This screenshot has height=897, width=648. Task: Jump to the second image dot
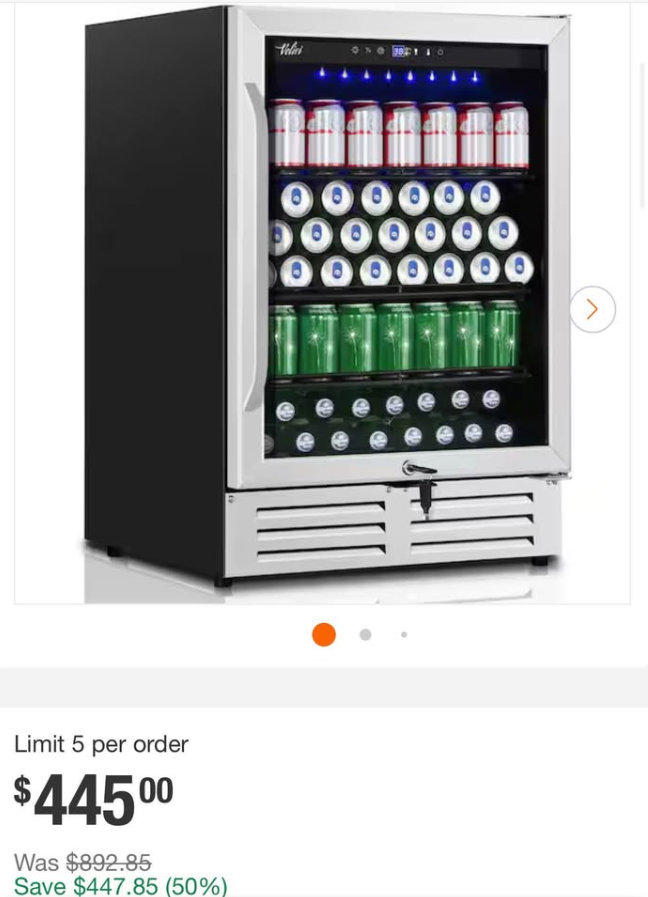click(365, 634)
